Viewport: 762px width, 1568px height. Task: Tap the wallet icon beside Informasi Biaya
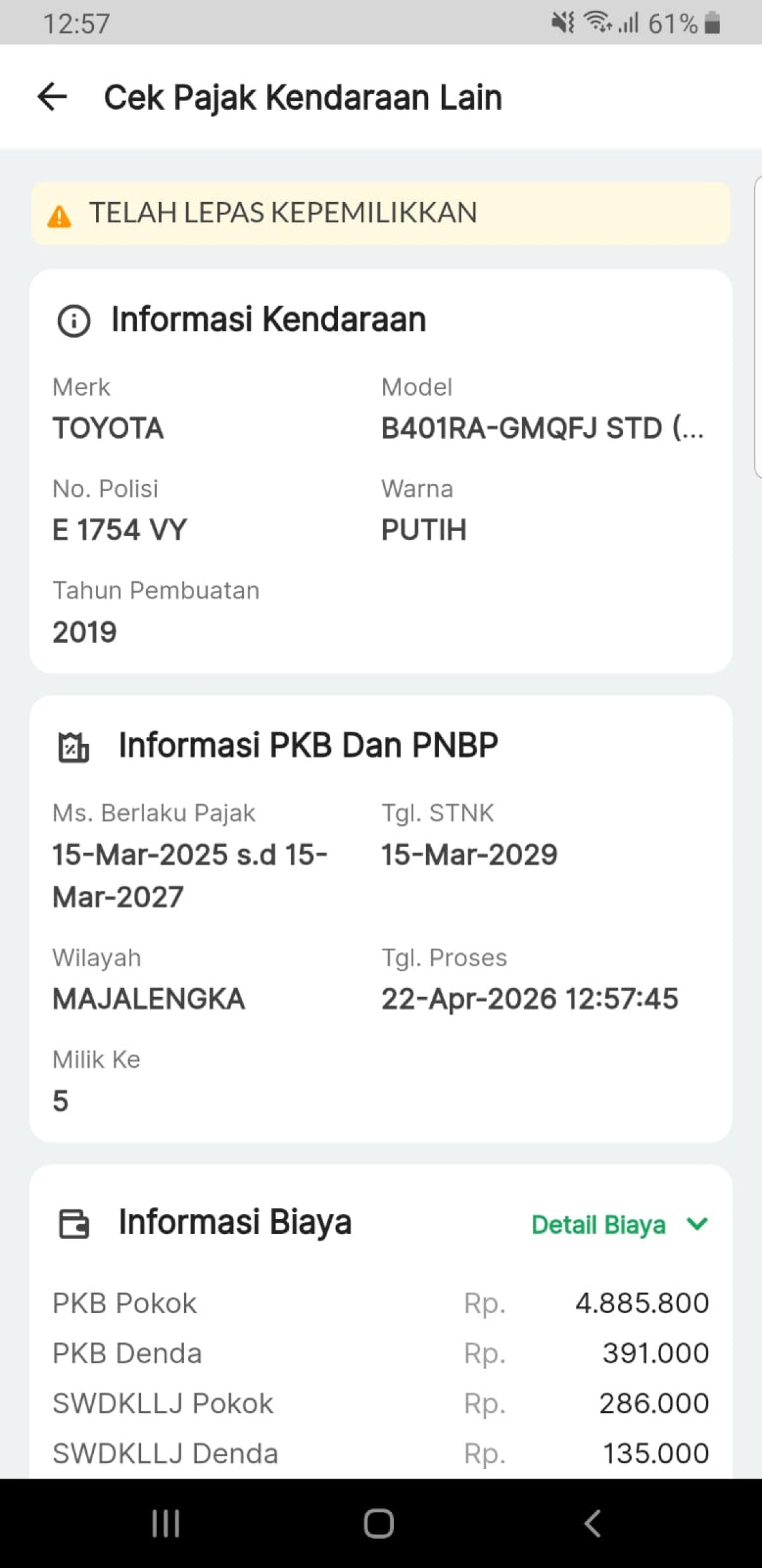(x=74, y=1222)
